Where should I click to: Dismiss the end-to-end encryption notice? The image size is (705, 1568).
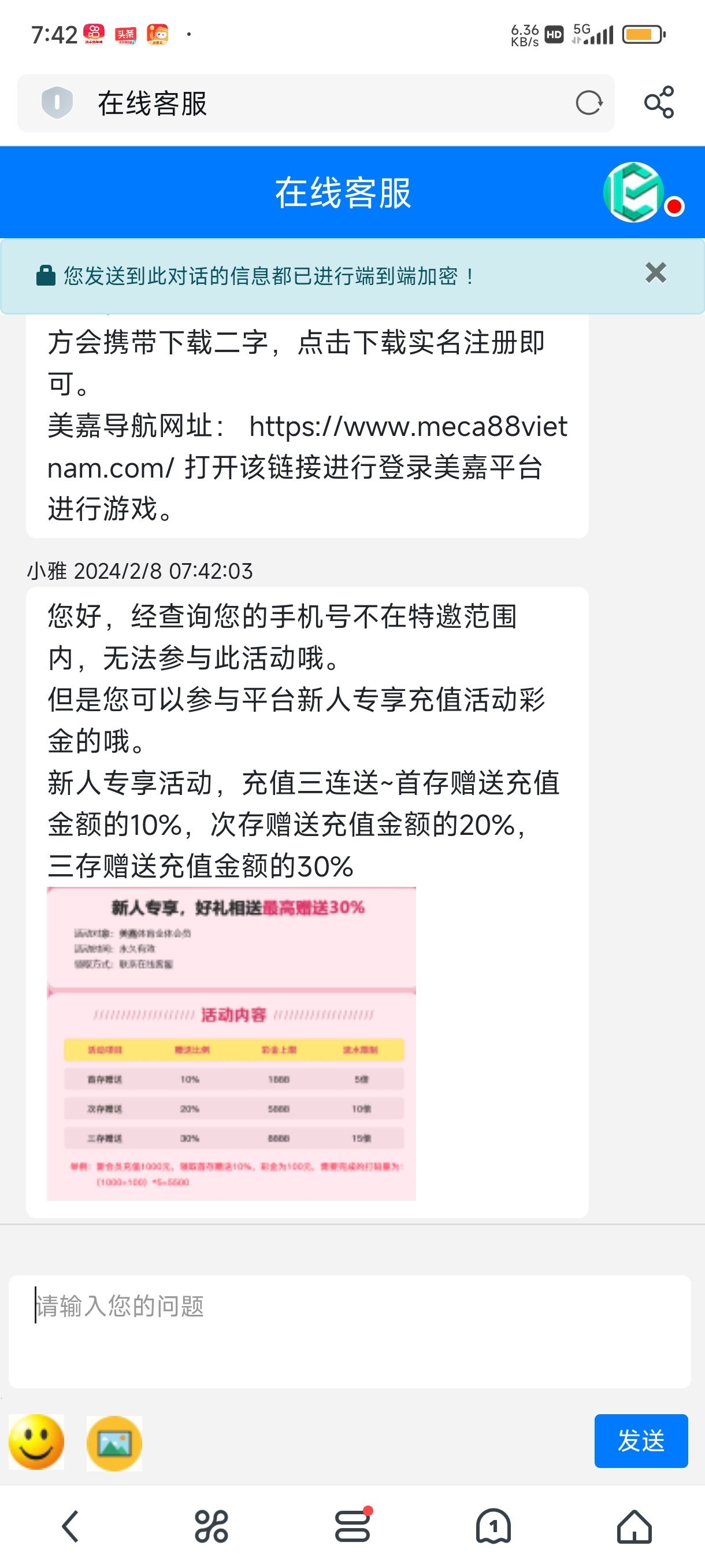coord(655,273)
